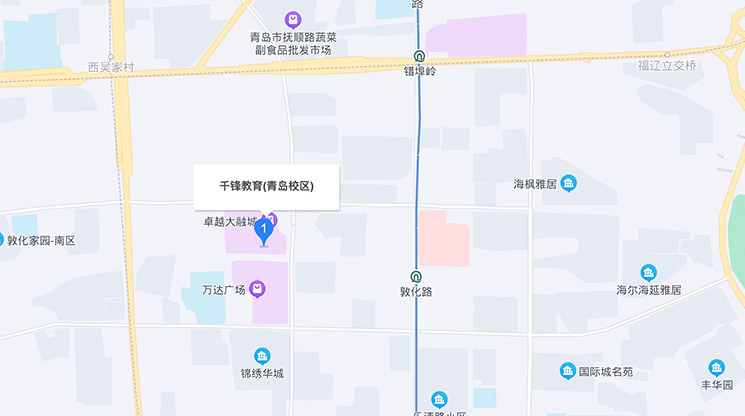
Task: Open the 国际城名苑 residence point
Action: pos(568,371)
